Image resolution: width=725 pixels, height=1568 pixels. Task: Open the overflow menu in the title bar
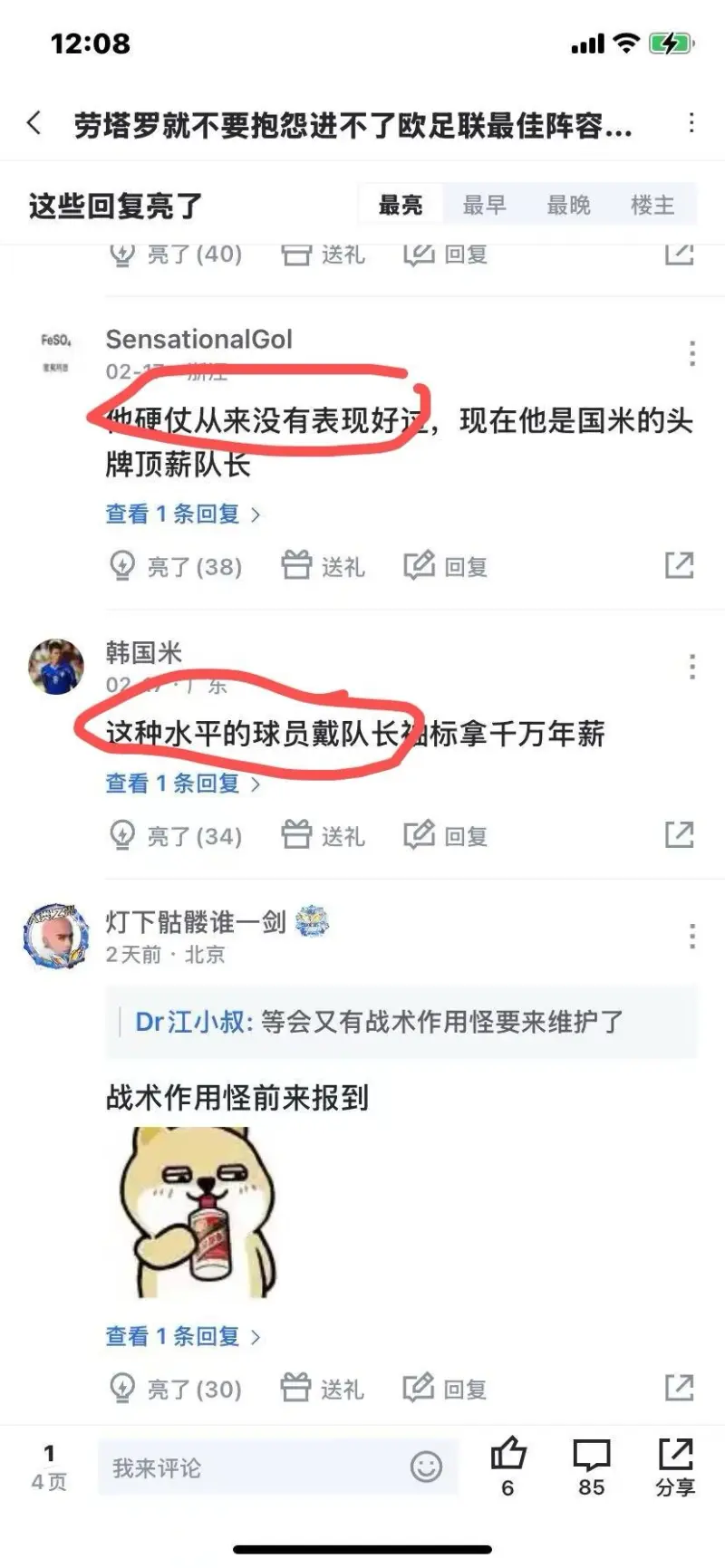691,123
